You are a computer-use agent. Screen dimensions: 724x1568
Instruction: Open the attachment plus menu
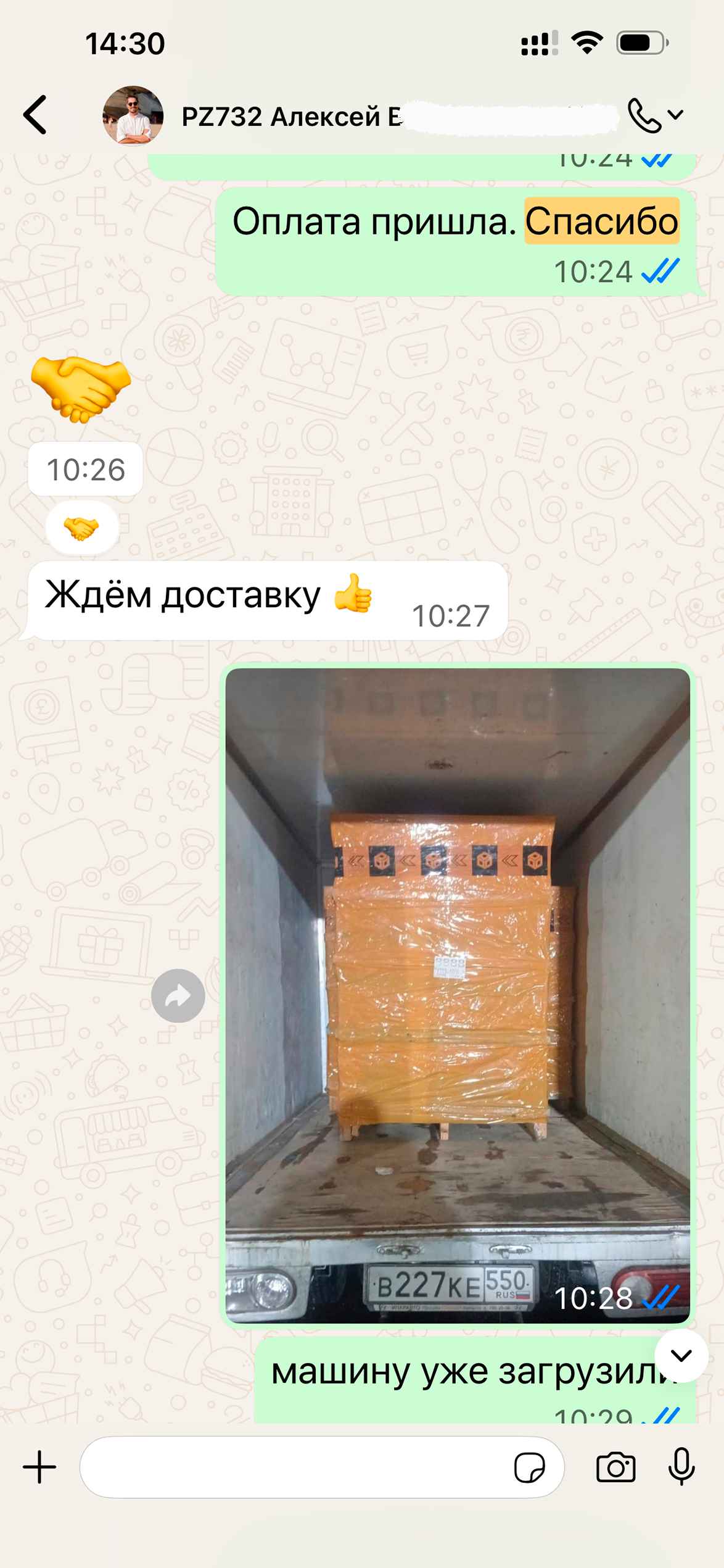tap(39, 1467)
